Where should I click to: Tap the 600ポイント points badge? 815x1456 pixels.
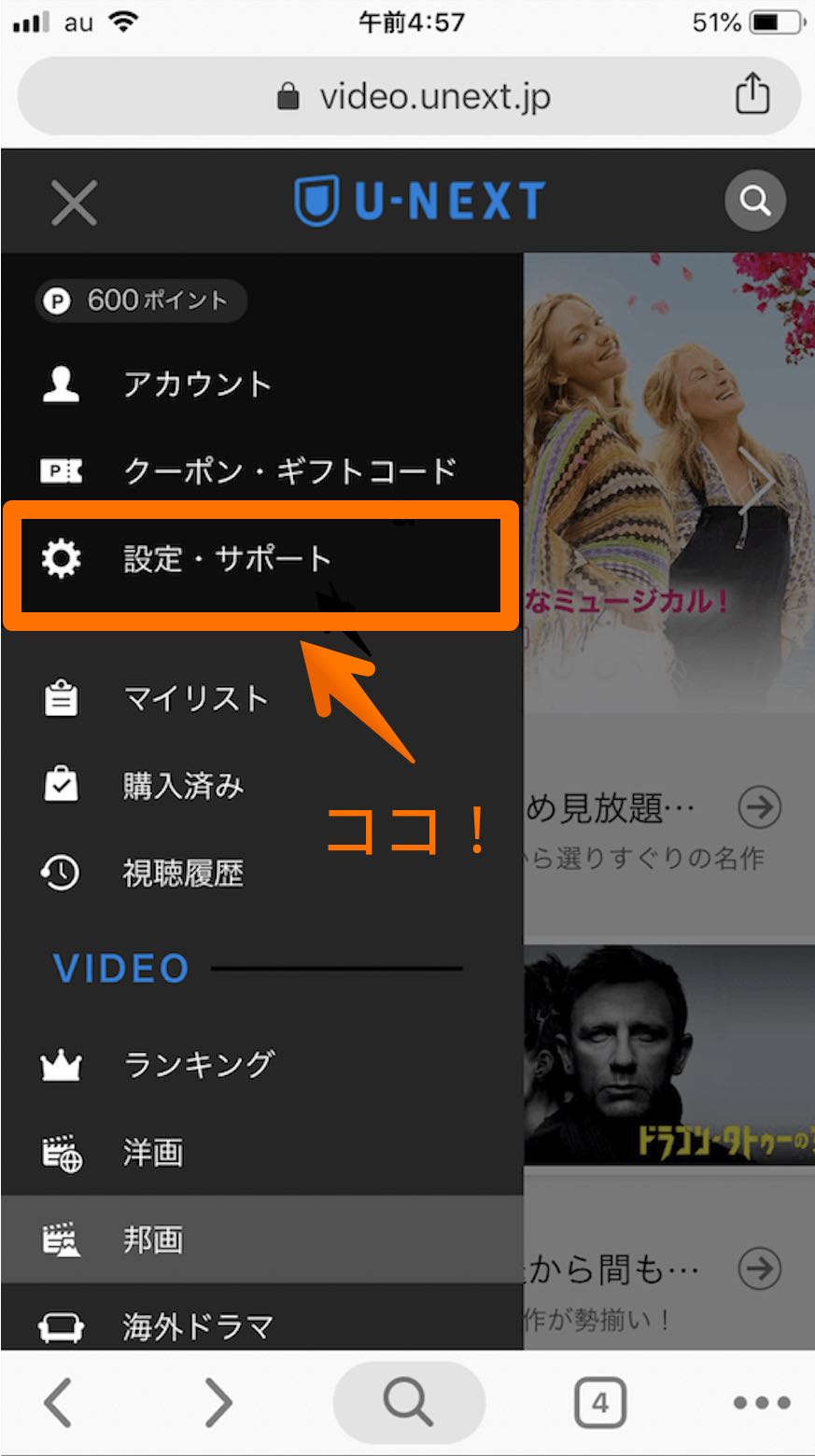pos(141,301)
